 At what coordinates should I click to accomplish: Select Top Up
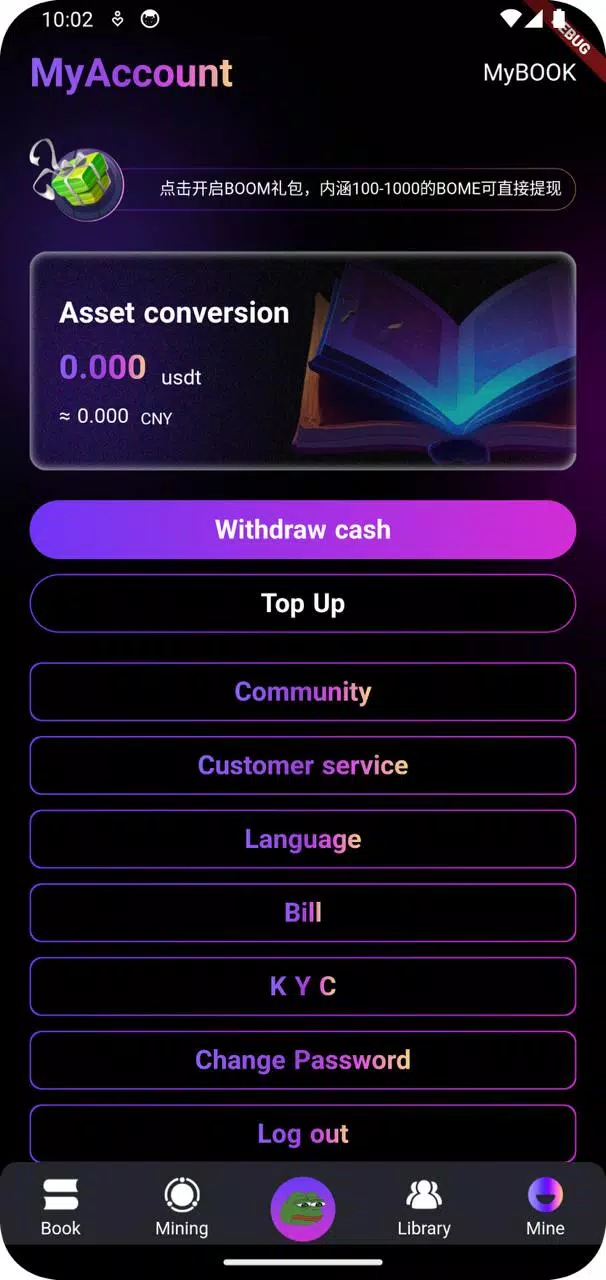[303, 603]
